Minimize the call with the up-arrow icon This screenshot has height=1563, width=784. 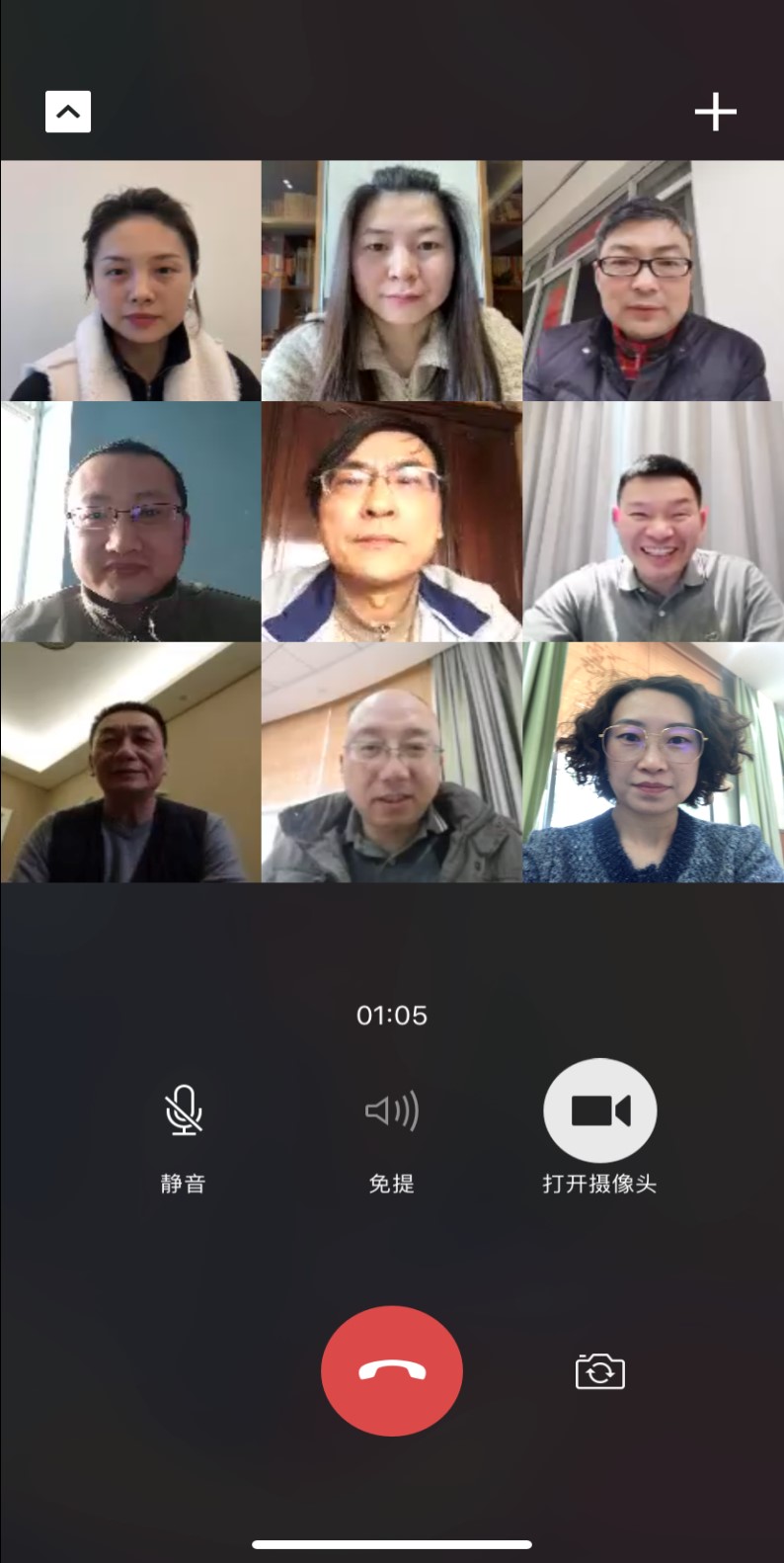[x=68, y=112]
